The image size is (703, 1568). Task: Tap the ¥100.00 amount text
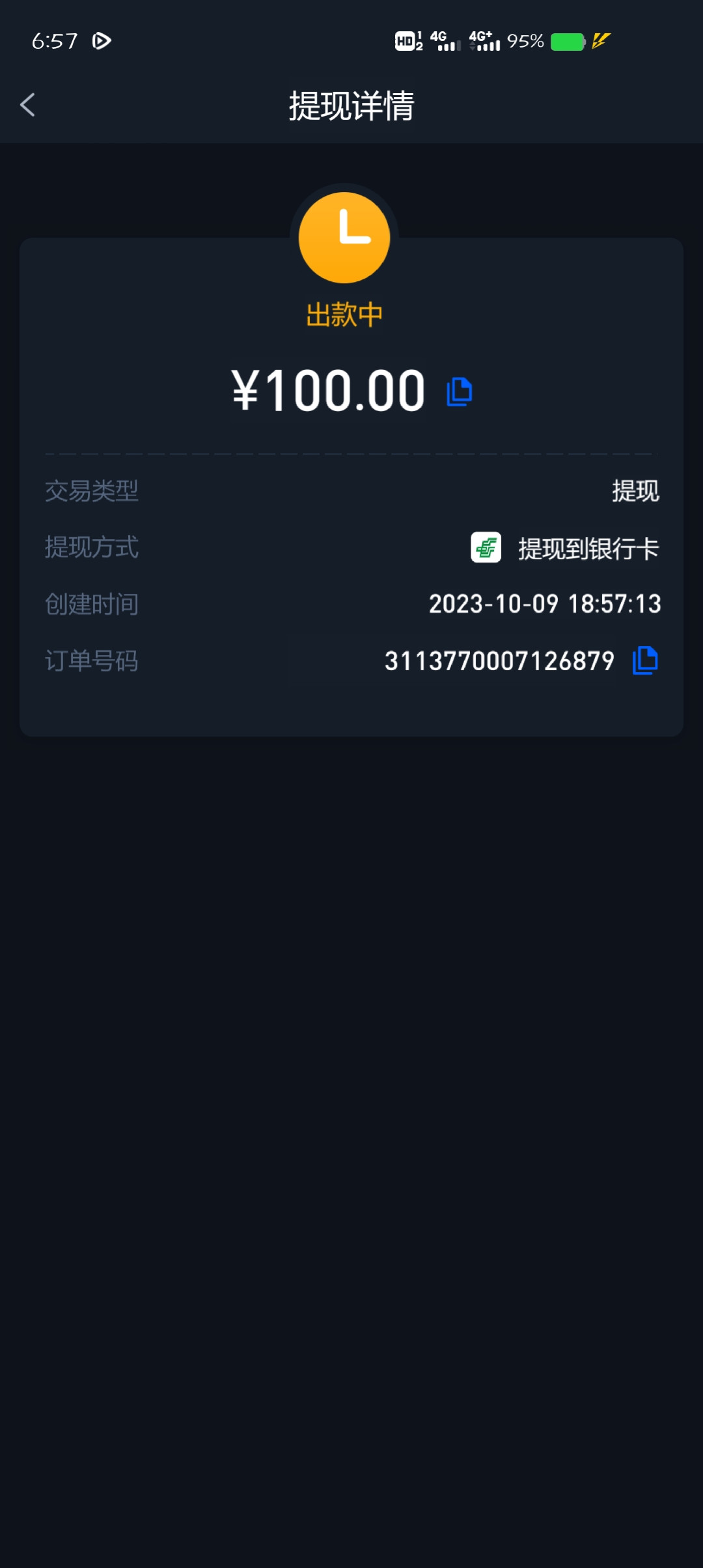[329, 389]
